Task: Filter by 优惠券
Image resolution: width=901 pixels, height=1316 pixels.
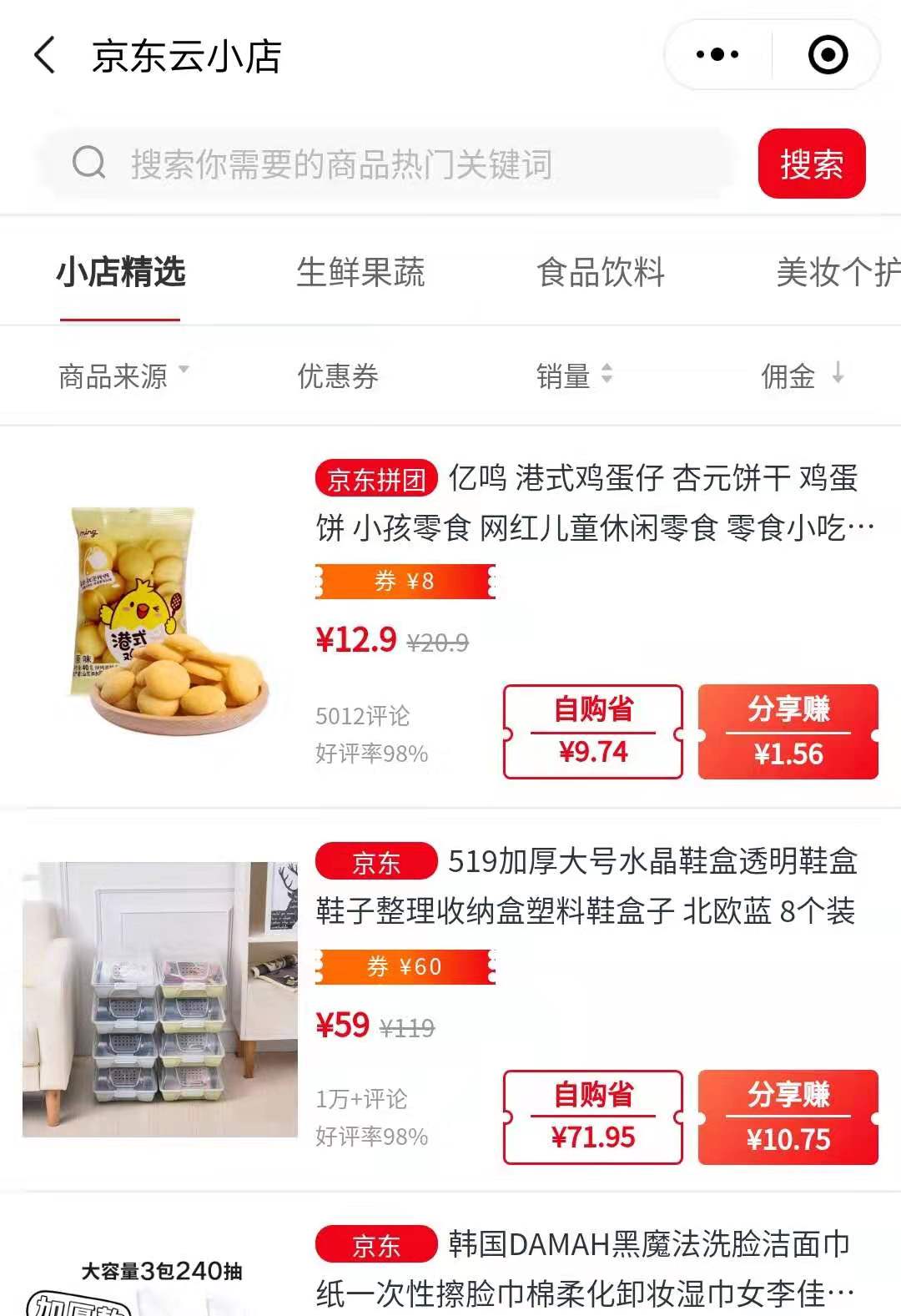Action: pos(338,376)
